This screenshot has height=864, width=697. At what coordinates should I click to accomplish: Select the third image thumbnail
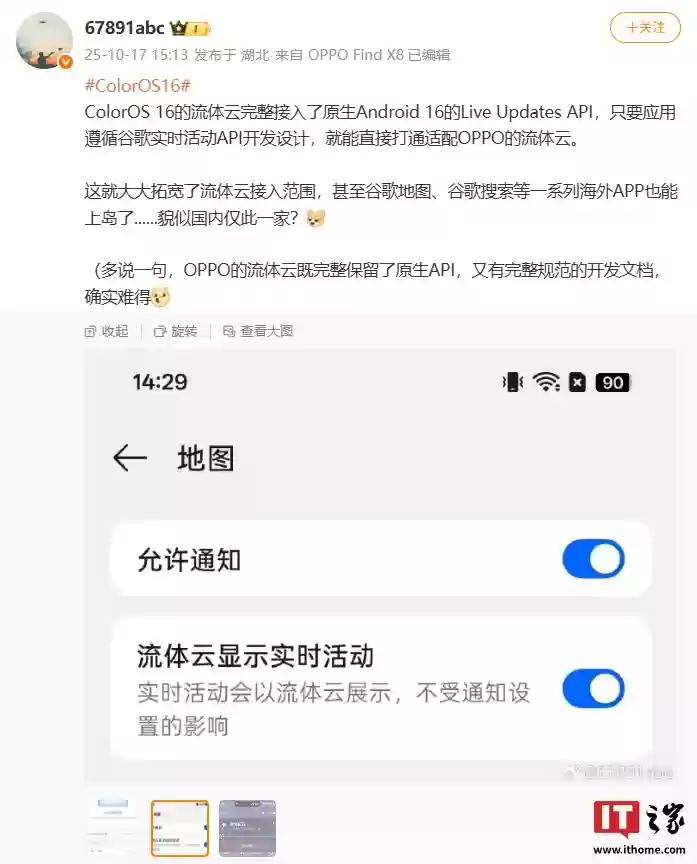point(247,828)
